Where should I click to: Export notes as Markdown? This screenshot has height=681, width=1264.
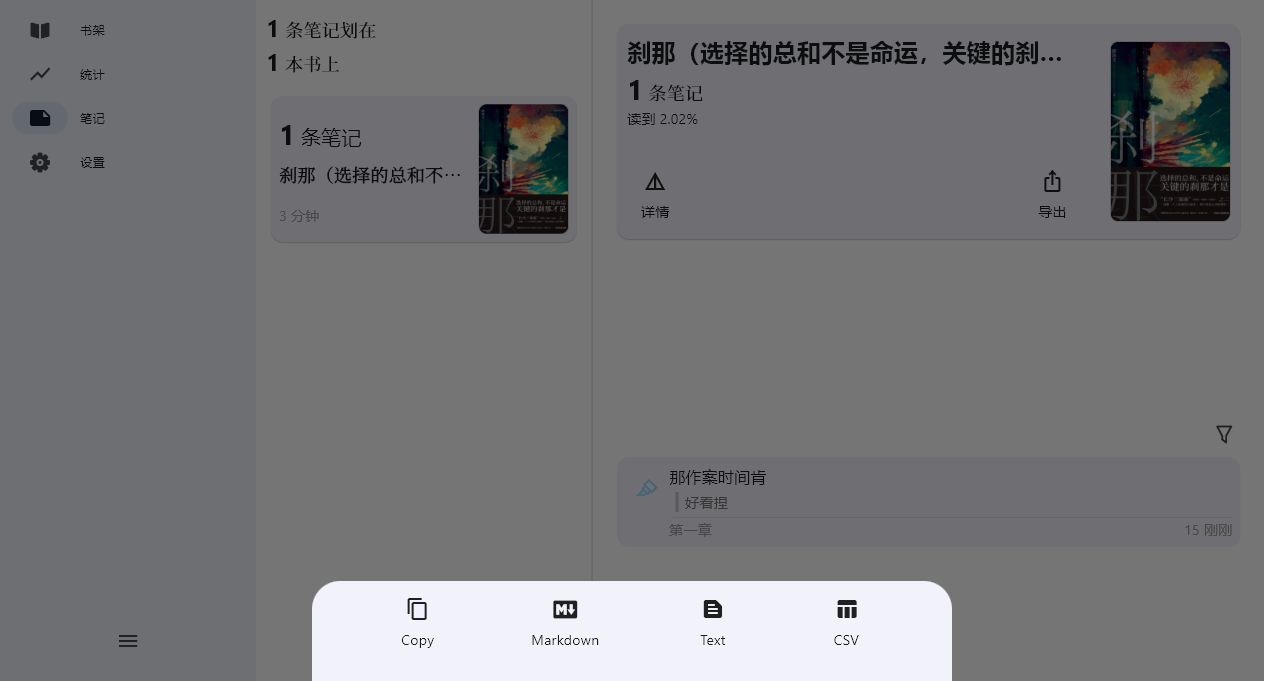[x=565, y=622]
